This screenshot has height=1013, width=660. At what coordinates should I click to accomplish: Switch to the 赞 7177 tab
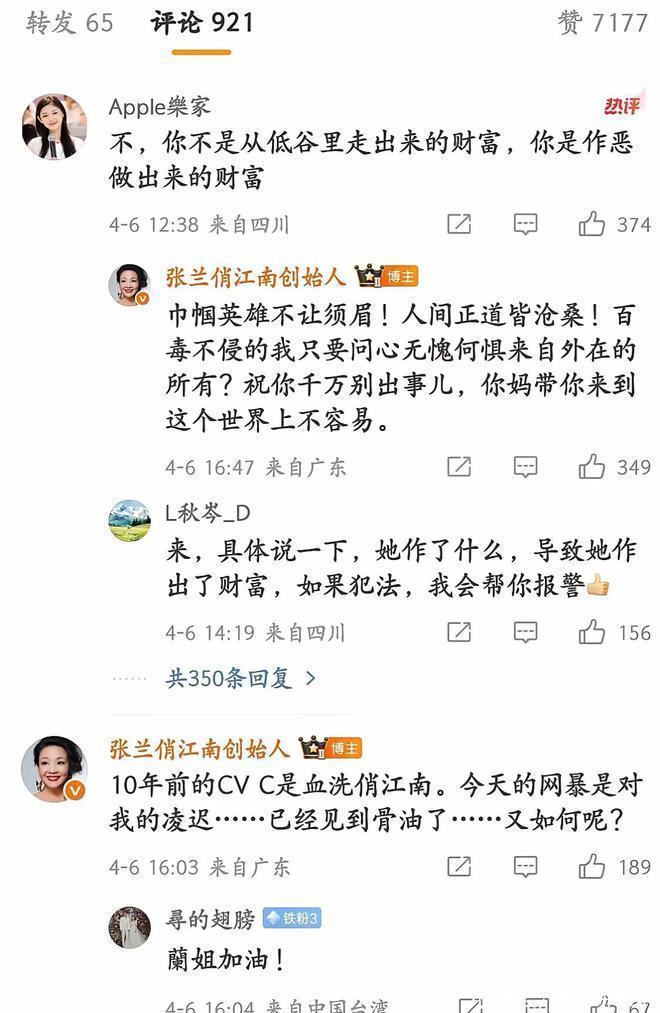(x=602, y=23)
